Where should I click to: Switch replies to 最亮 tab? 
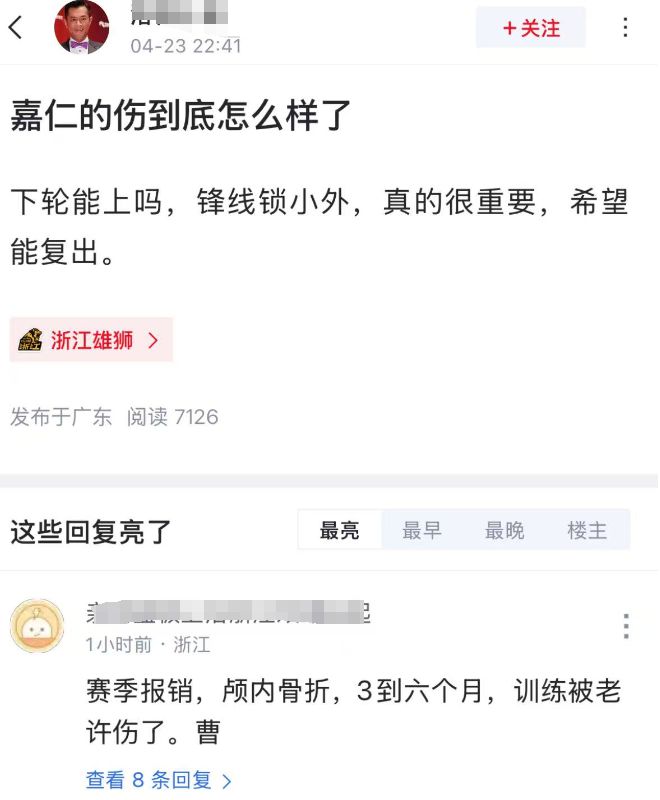click(339, 530)
